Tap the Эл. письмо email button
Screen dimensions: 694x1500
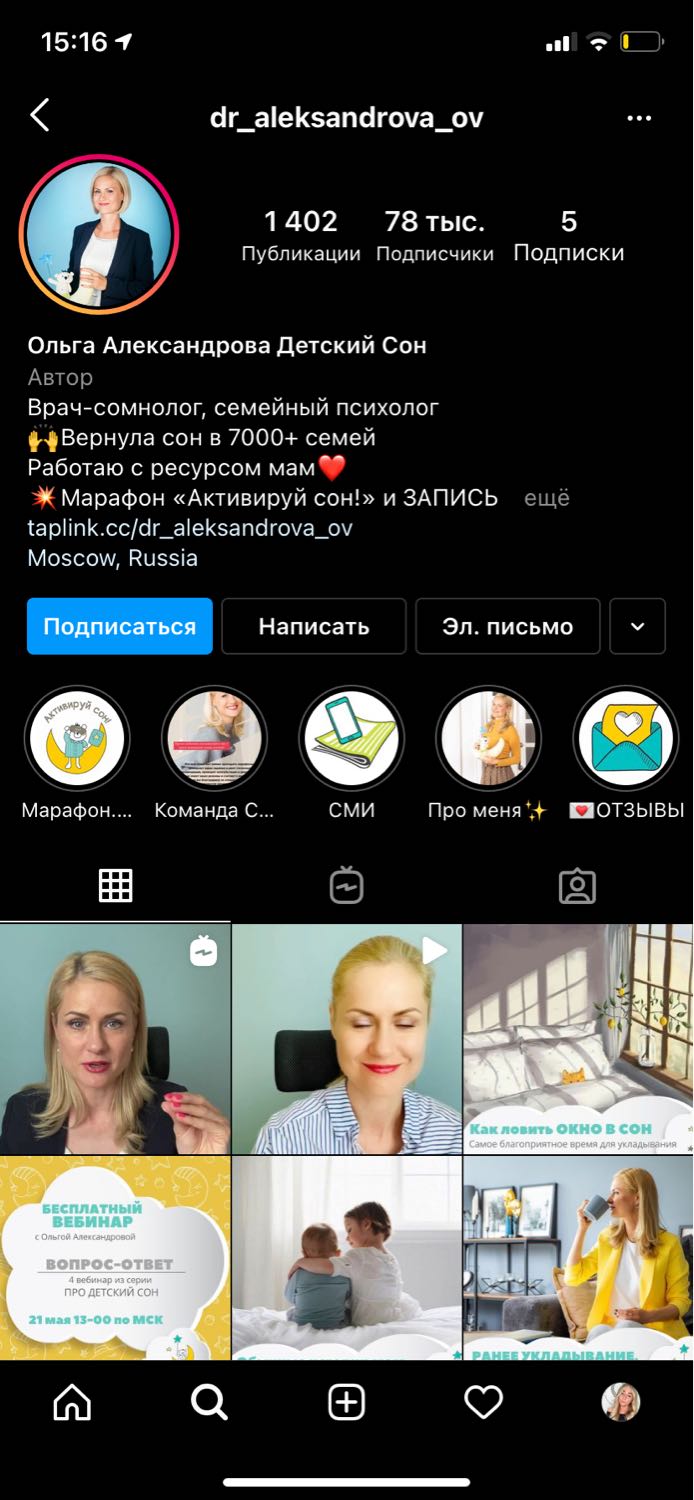508,626
